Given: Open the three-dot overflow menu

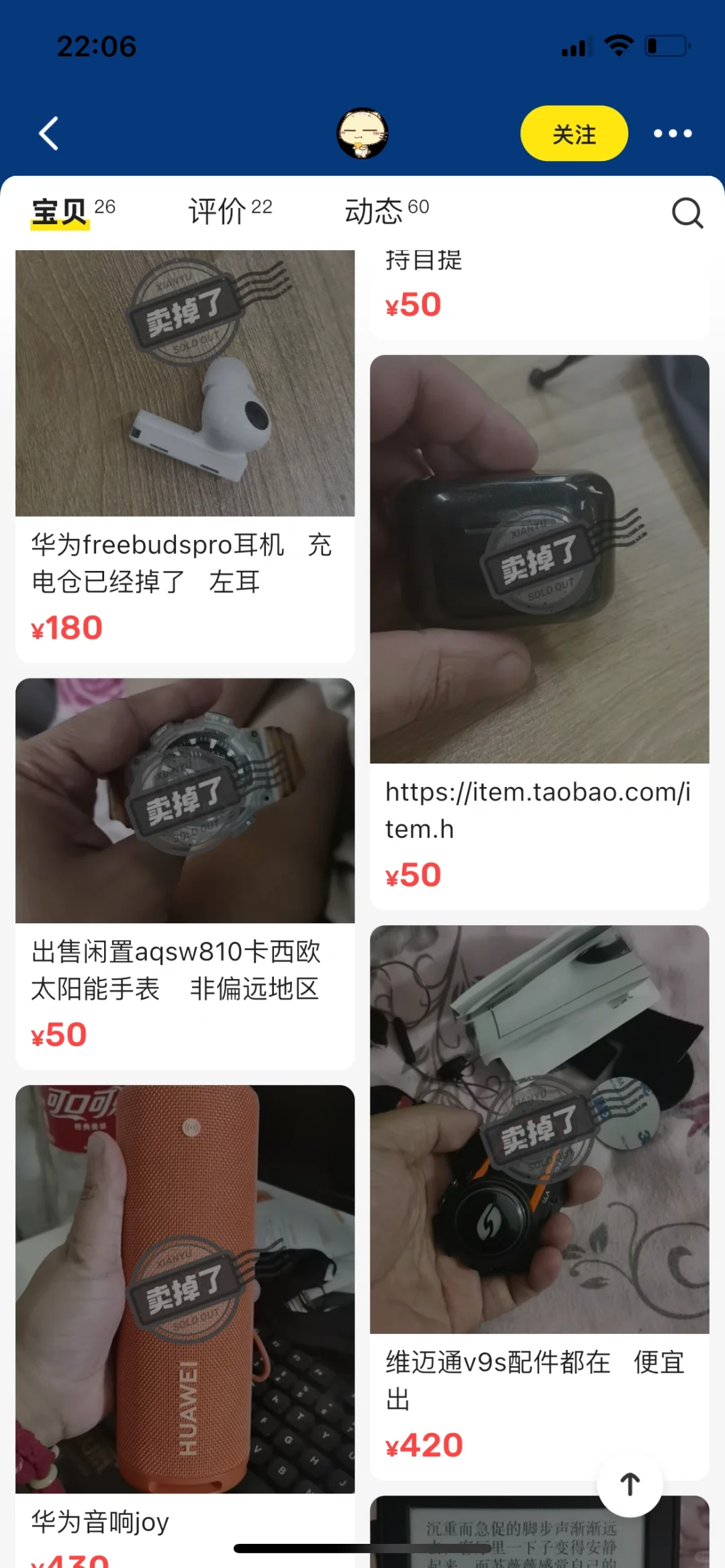Looking at the screenshot, I should (x=673, y=134).
